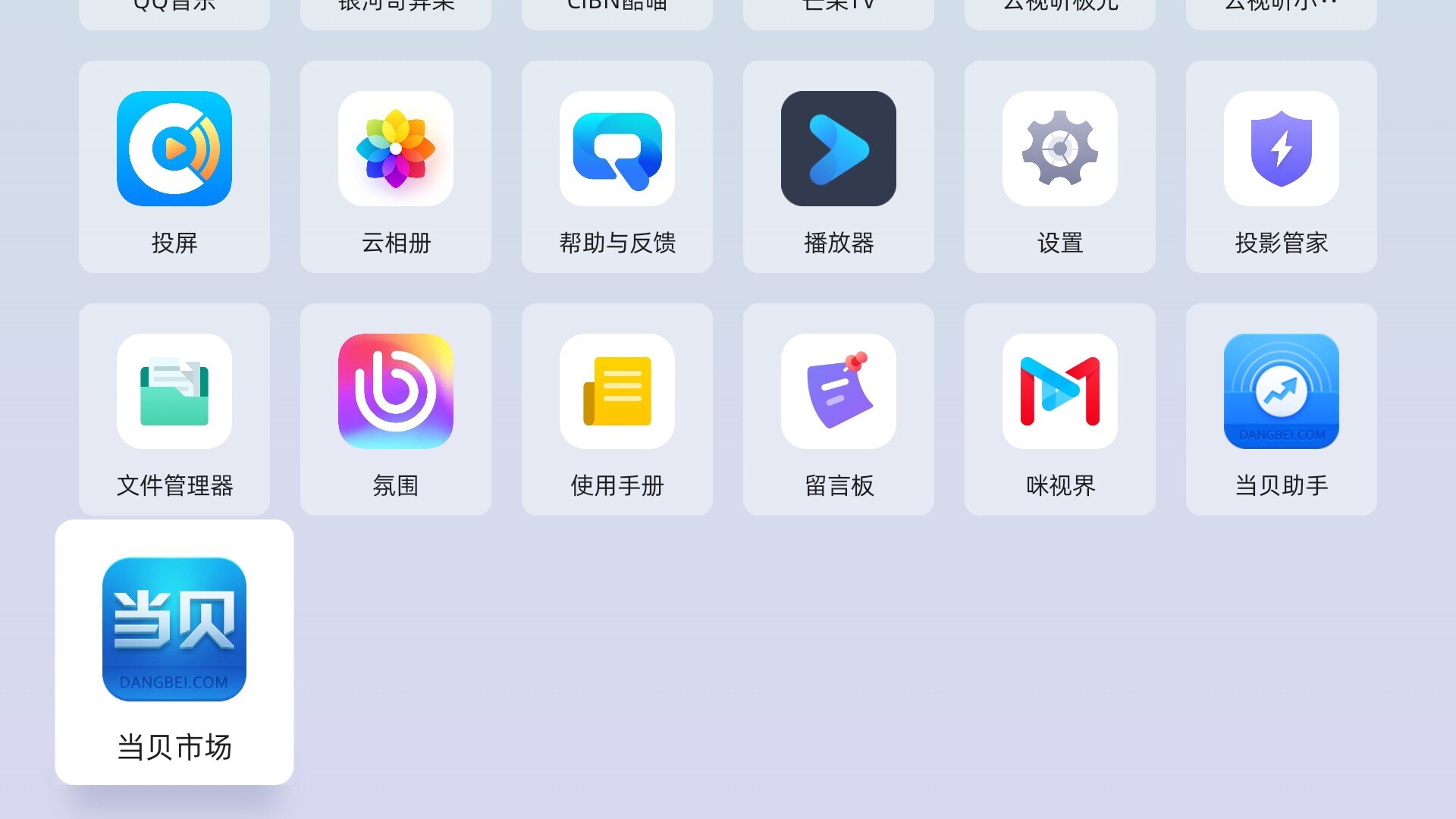Open the 咪视界 video app
The width and height of the screenshot is (1456, 819).
click(x=1060, y=409)
